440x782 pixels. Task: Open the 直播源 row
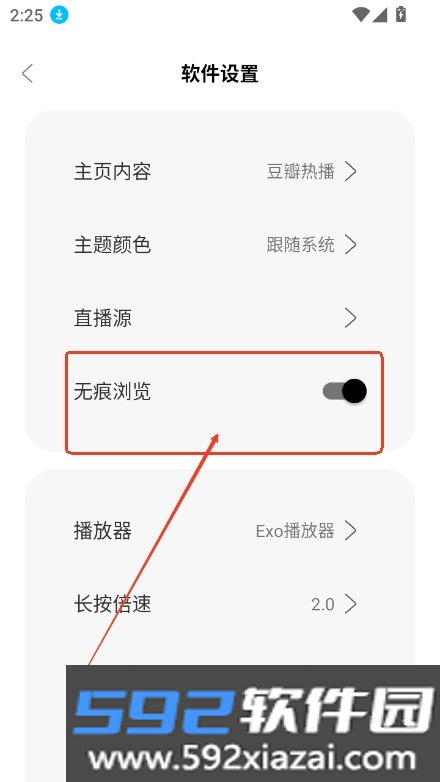tap(220, 318)
